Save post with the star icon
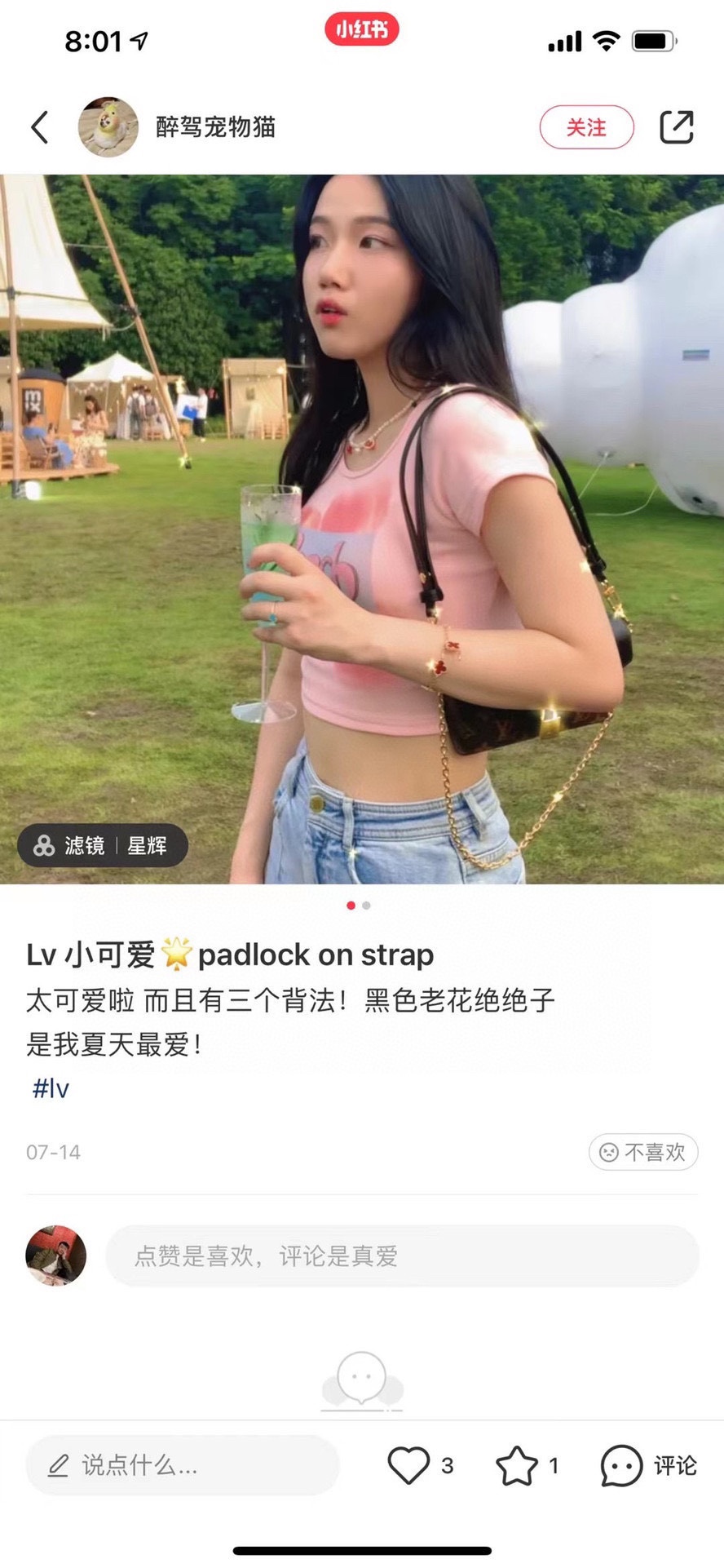This screenshot has height=1568, width=724. pyautogui.click(x=517, y=1465)
